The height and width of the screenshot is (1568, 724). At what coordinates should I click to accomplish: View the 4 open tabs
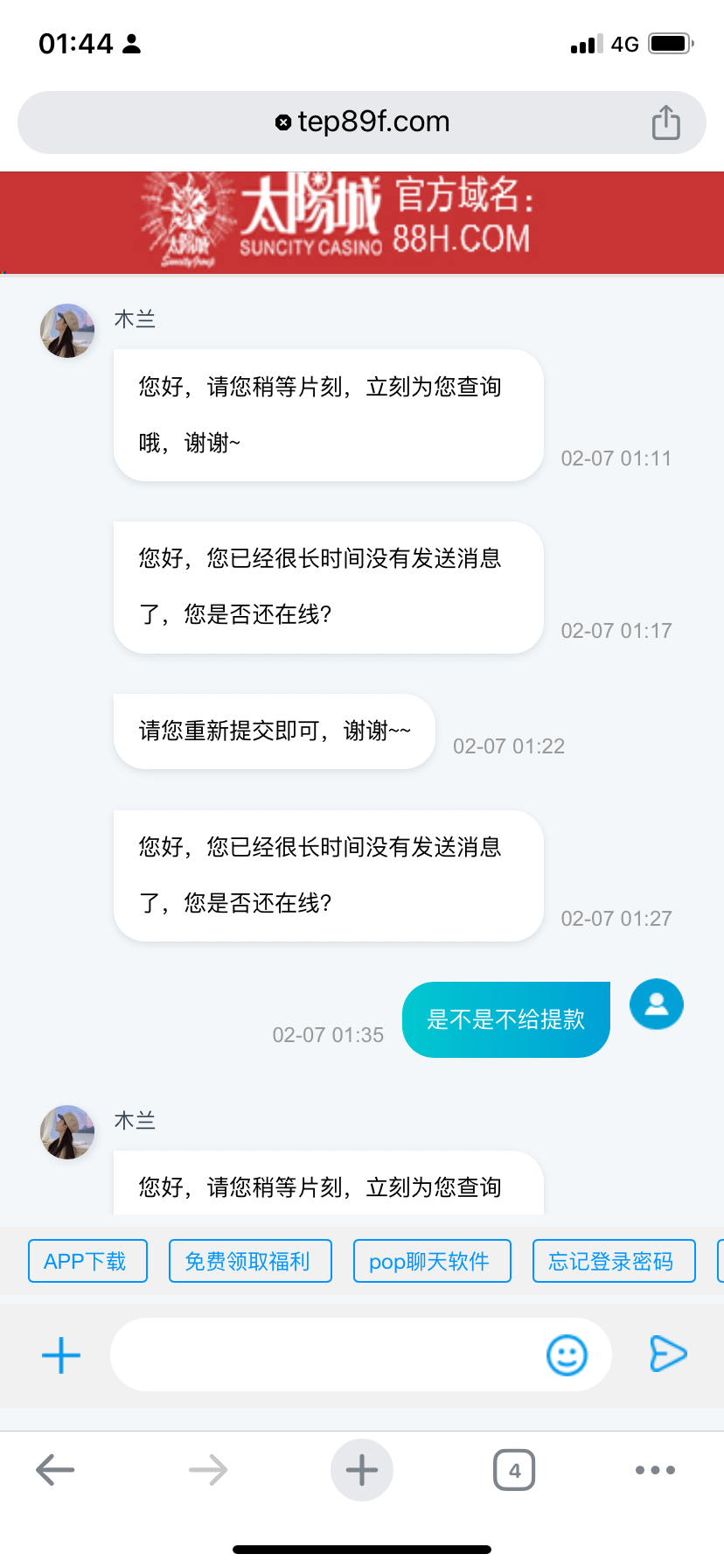(x=514, y=1470)
